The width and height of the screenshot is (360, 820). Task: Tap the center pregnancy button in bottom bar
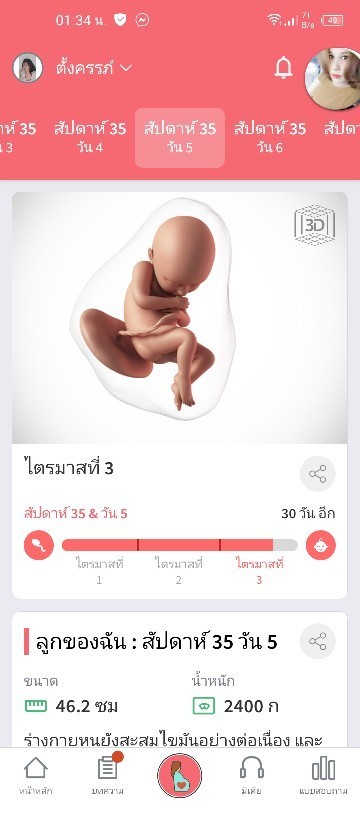point(179,776)
